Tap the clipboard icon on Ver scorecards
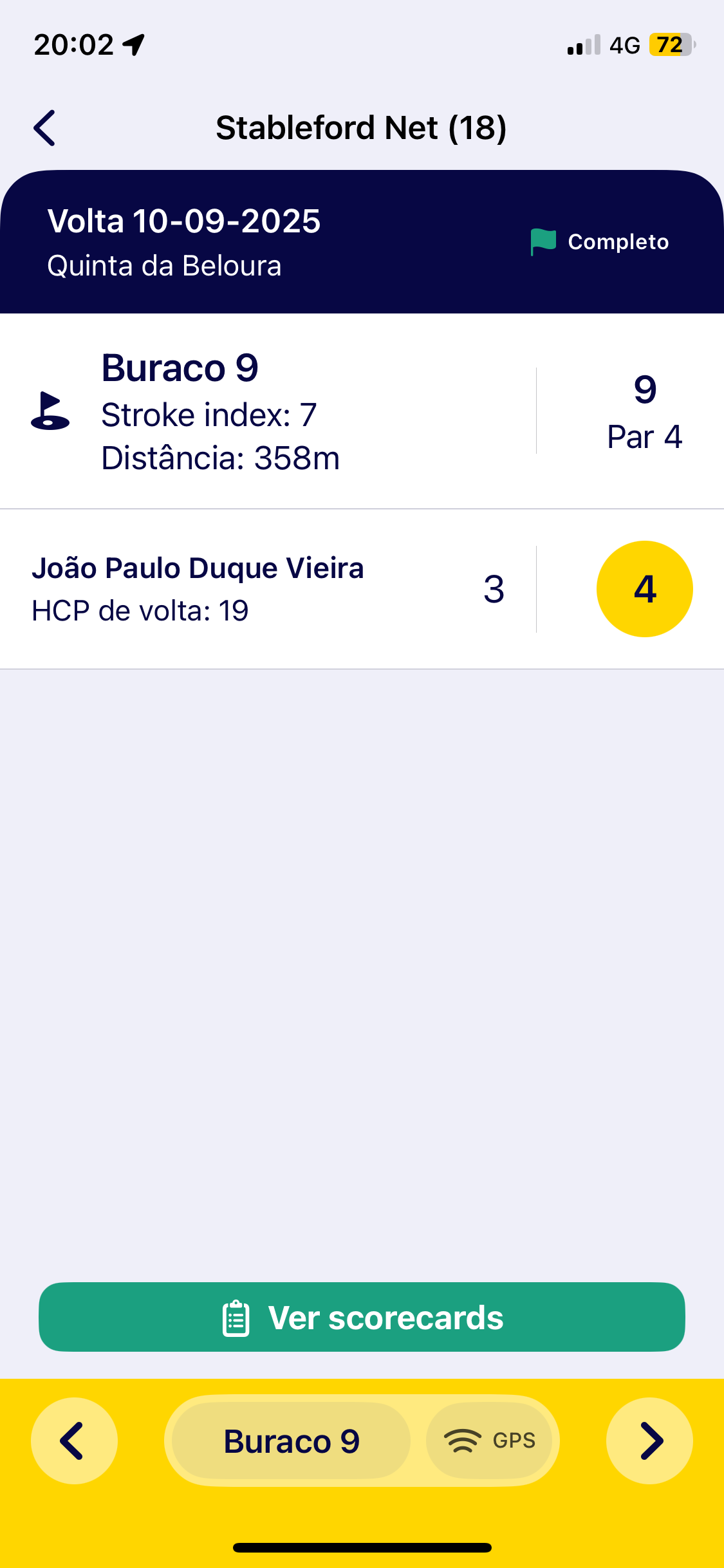724x1568 pixels. (236, 1317)
